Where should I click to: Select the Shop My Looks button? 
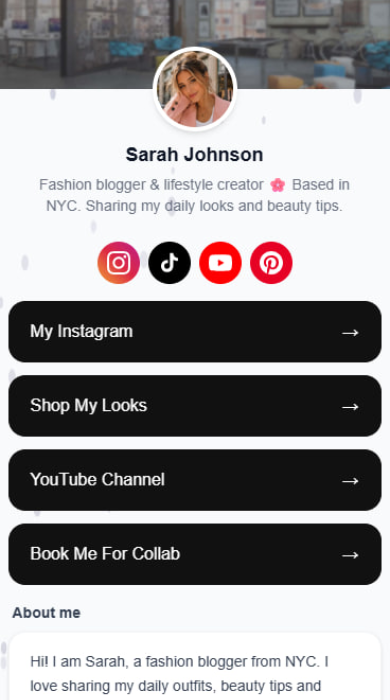(x=195, y=406)
